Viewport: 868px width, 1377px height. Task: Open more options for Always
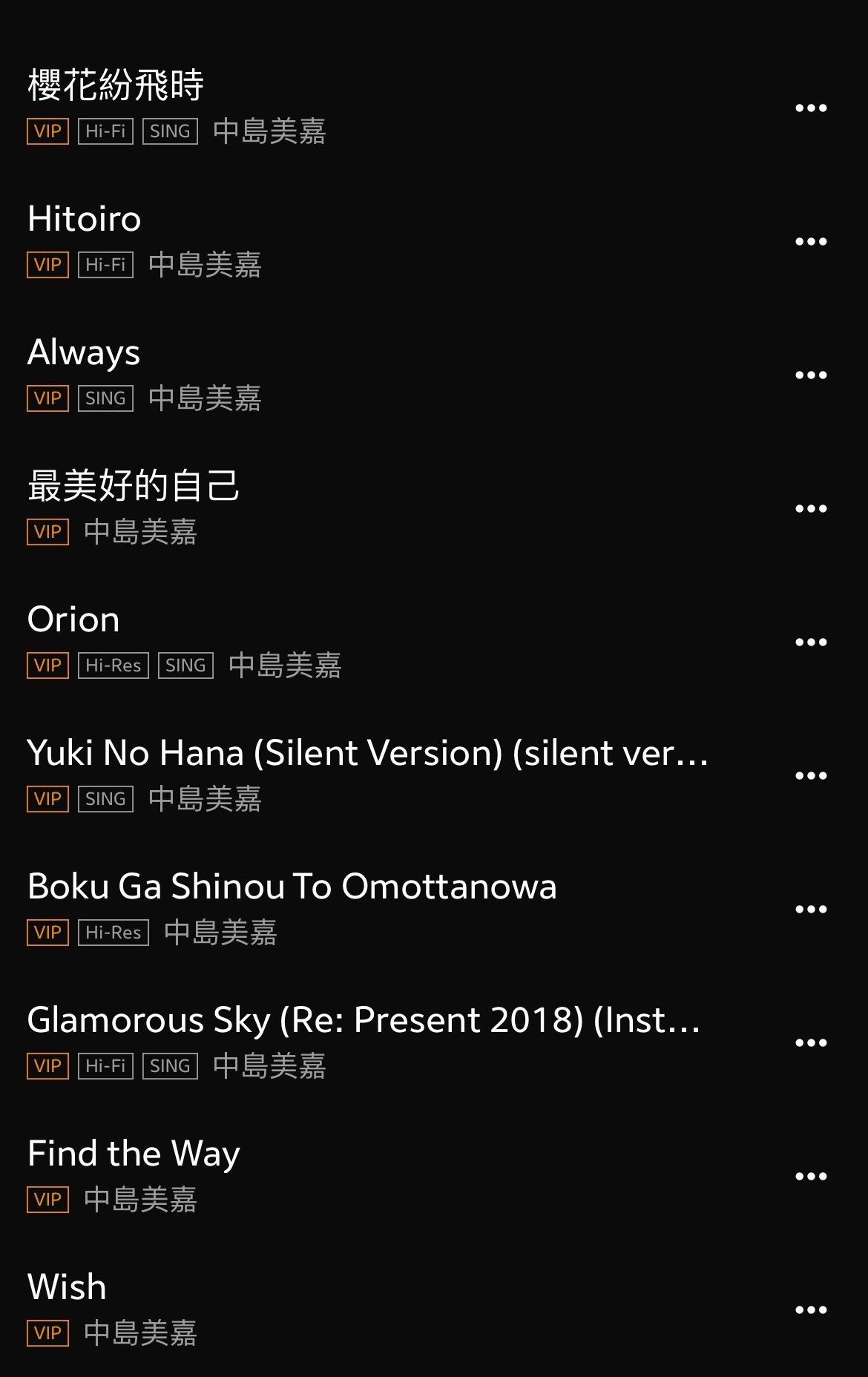(x=811, y=375)
